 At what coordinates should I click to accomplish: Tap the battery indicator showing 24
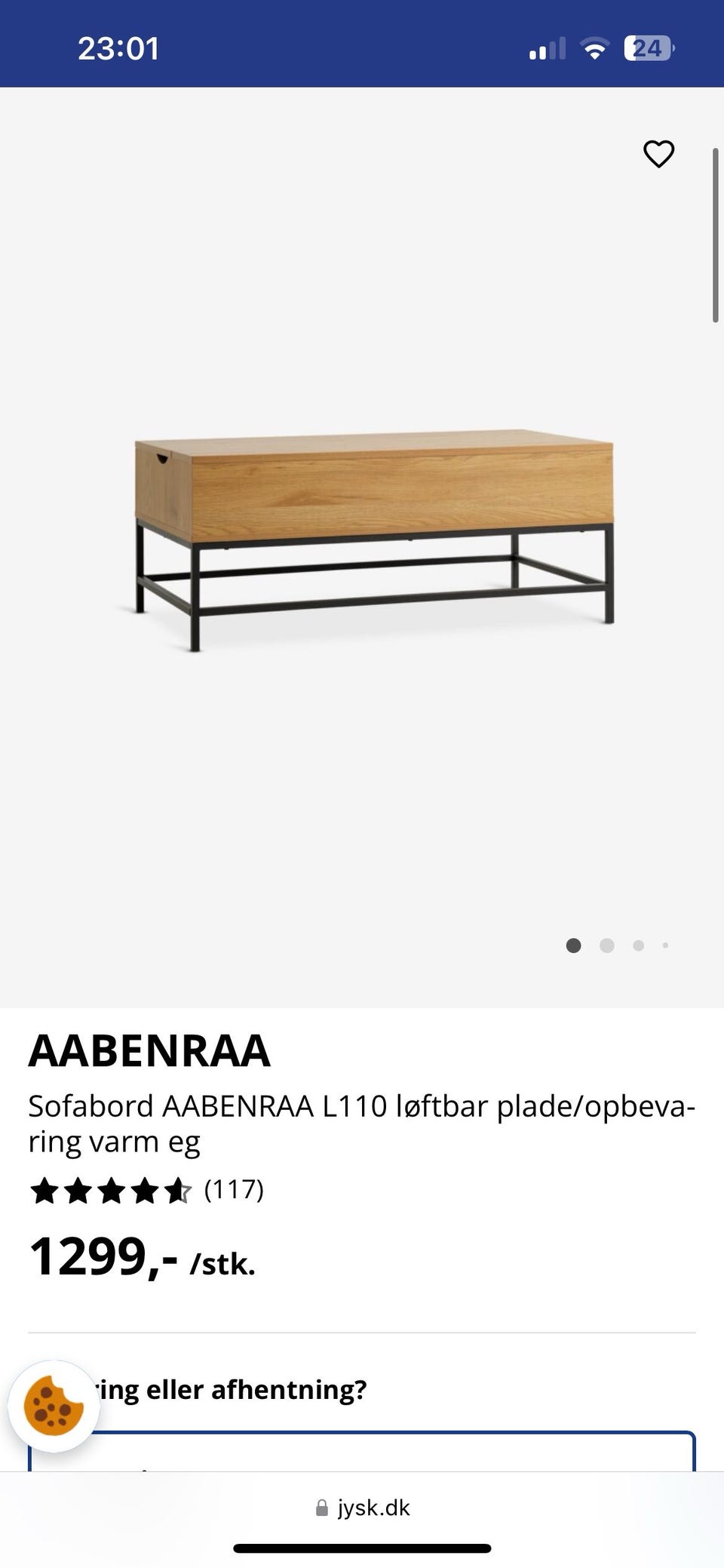coord(646,48)
